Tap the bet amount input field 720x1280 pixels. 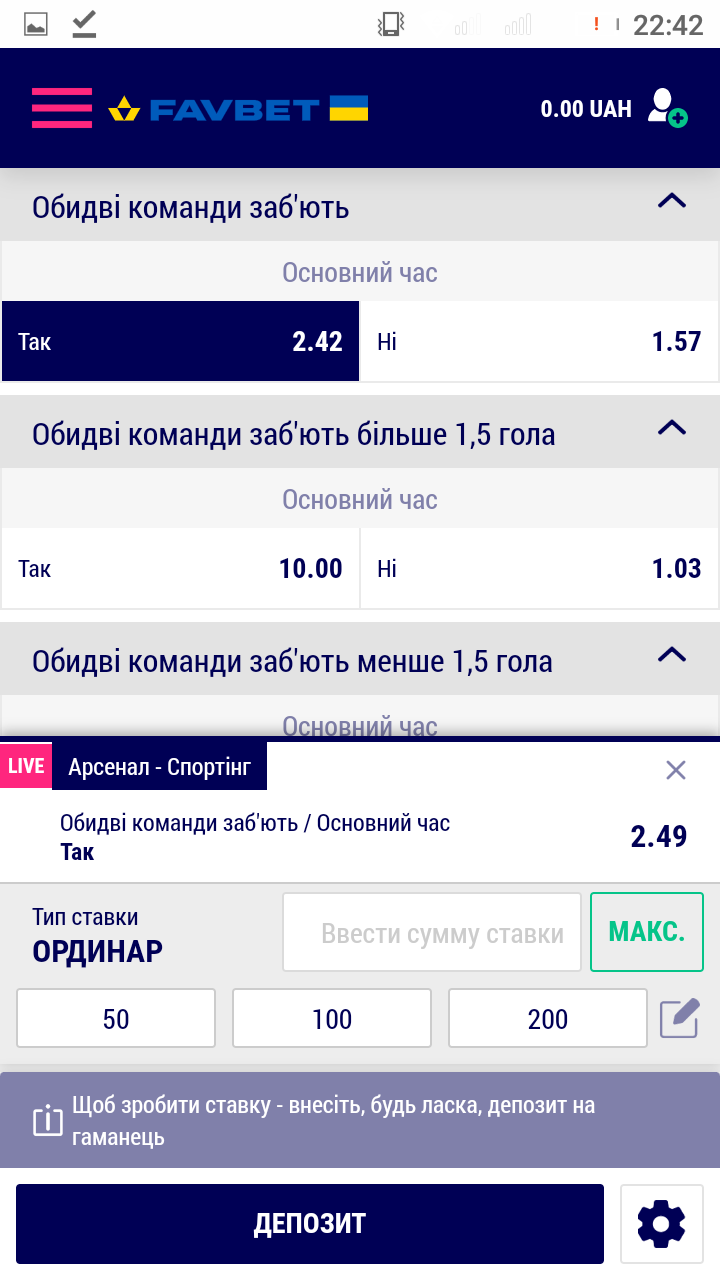[x=432, y=933]
